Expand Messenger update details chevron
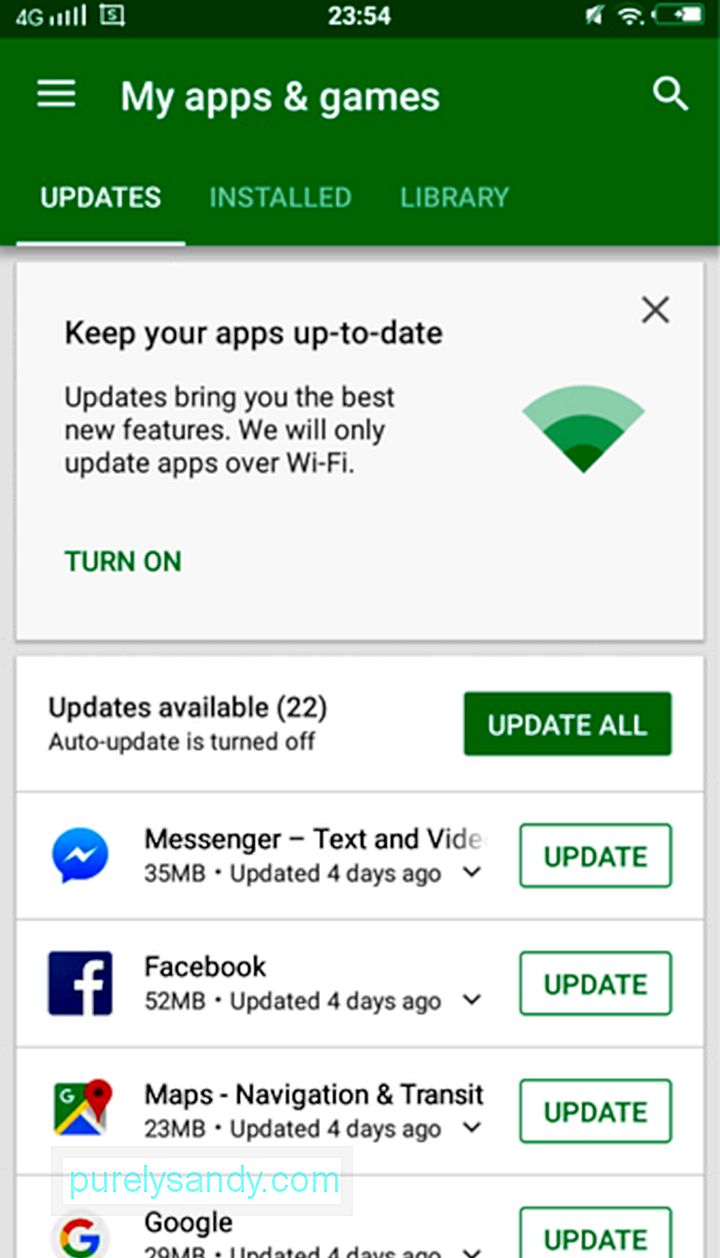Viewport: 720px width, 1258px height. point(472,873)
